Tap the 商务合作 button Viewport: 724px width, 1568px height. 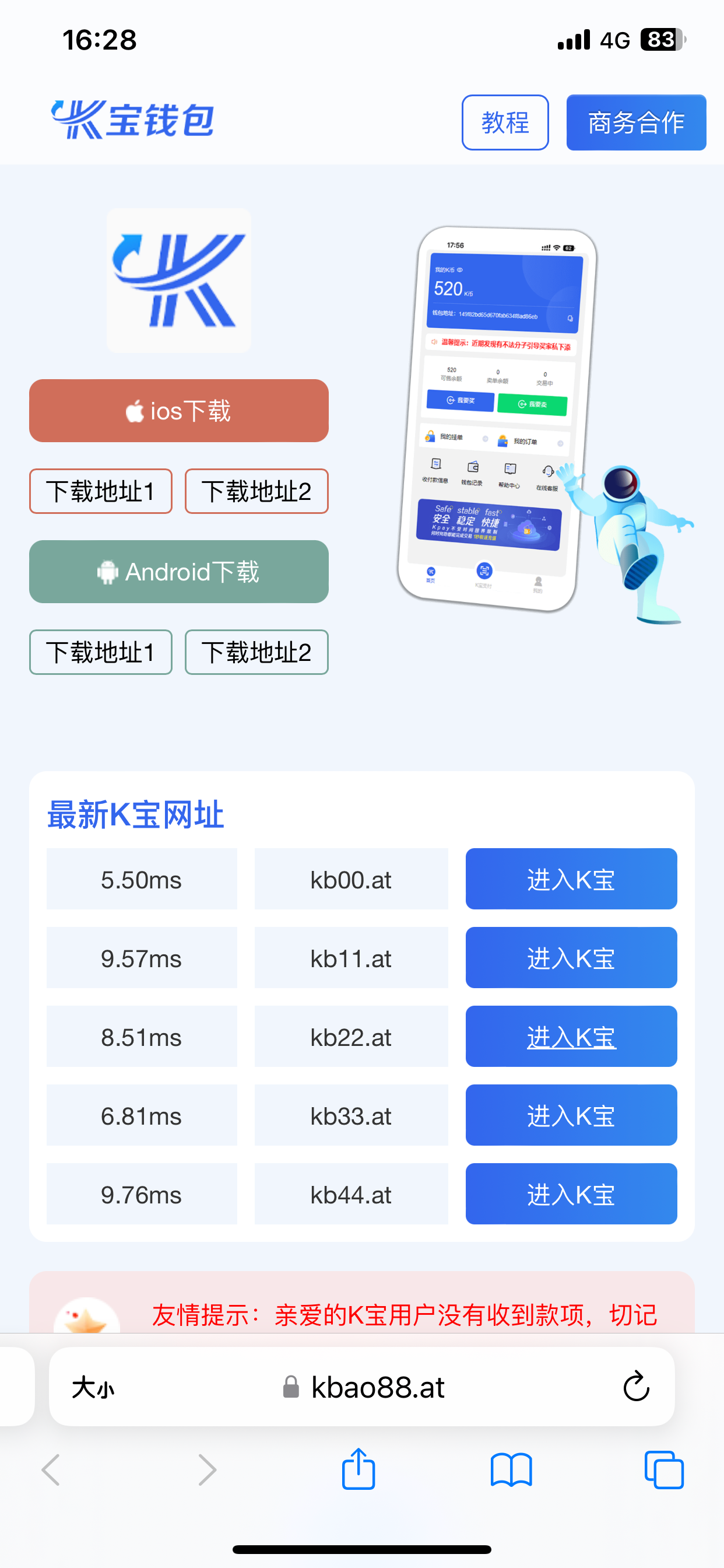coord(635,123)
